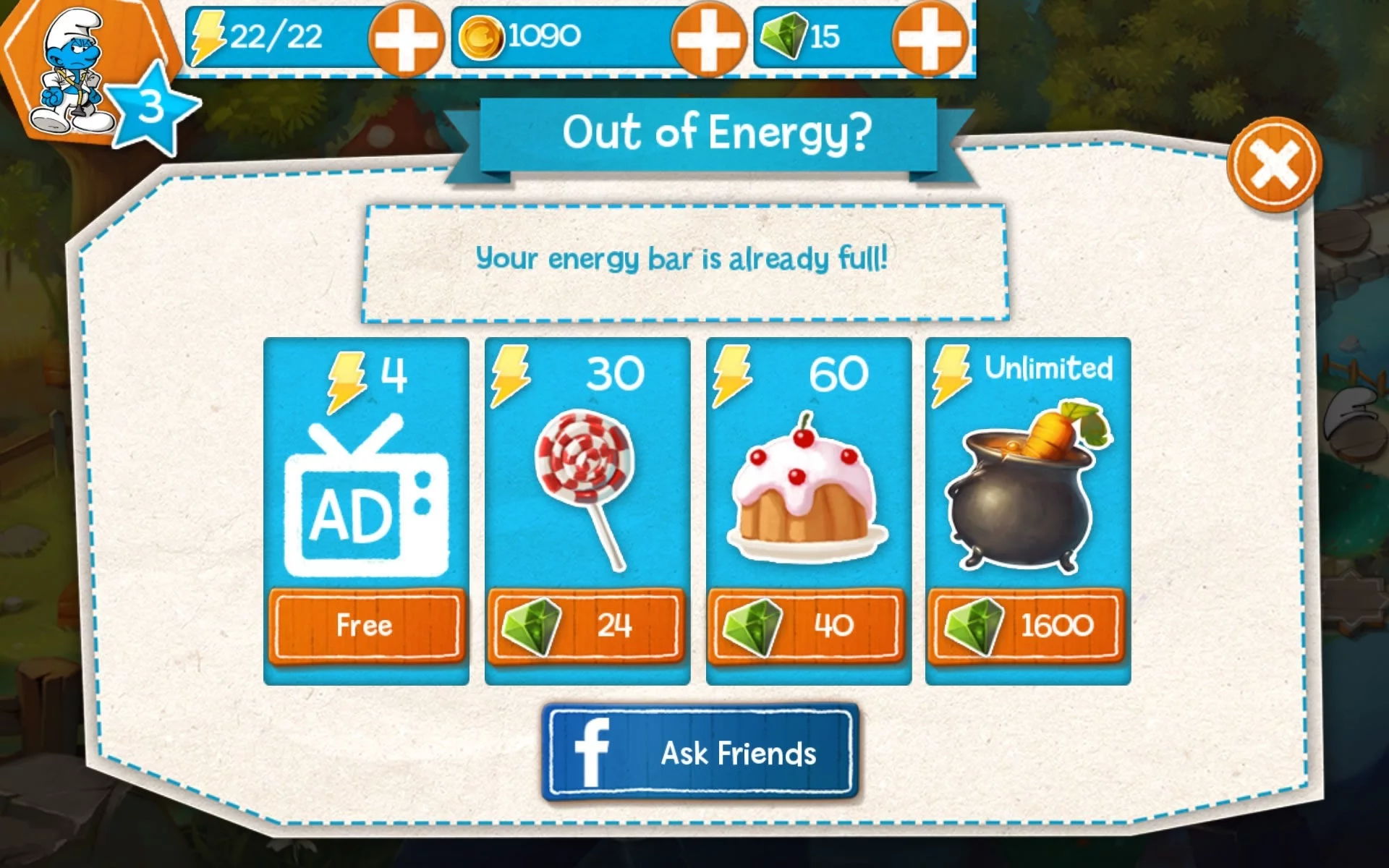Ask Friends via Facebook
Viewport: 1389px width, 868px height.
pyautogui.click(x=700, y=753)
